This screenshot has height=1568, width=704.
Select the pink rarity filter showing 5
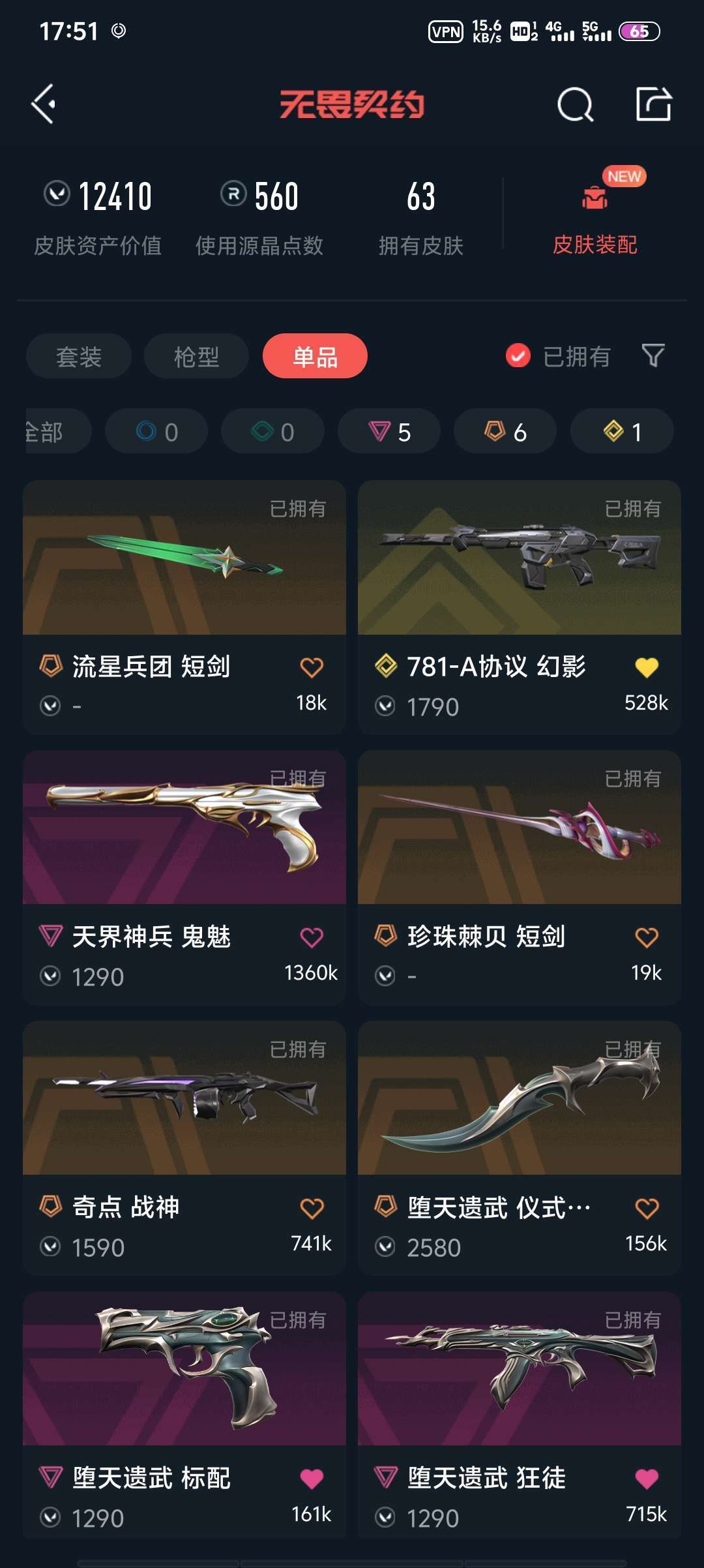(x=389, y=431)
